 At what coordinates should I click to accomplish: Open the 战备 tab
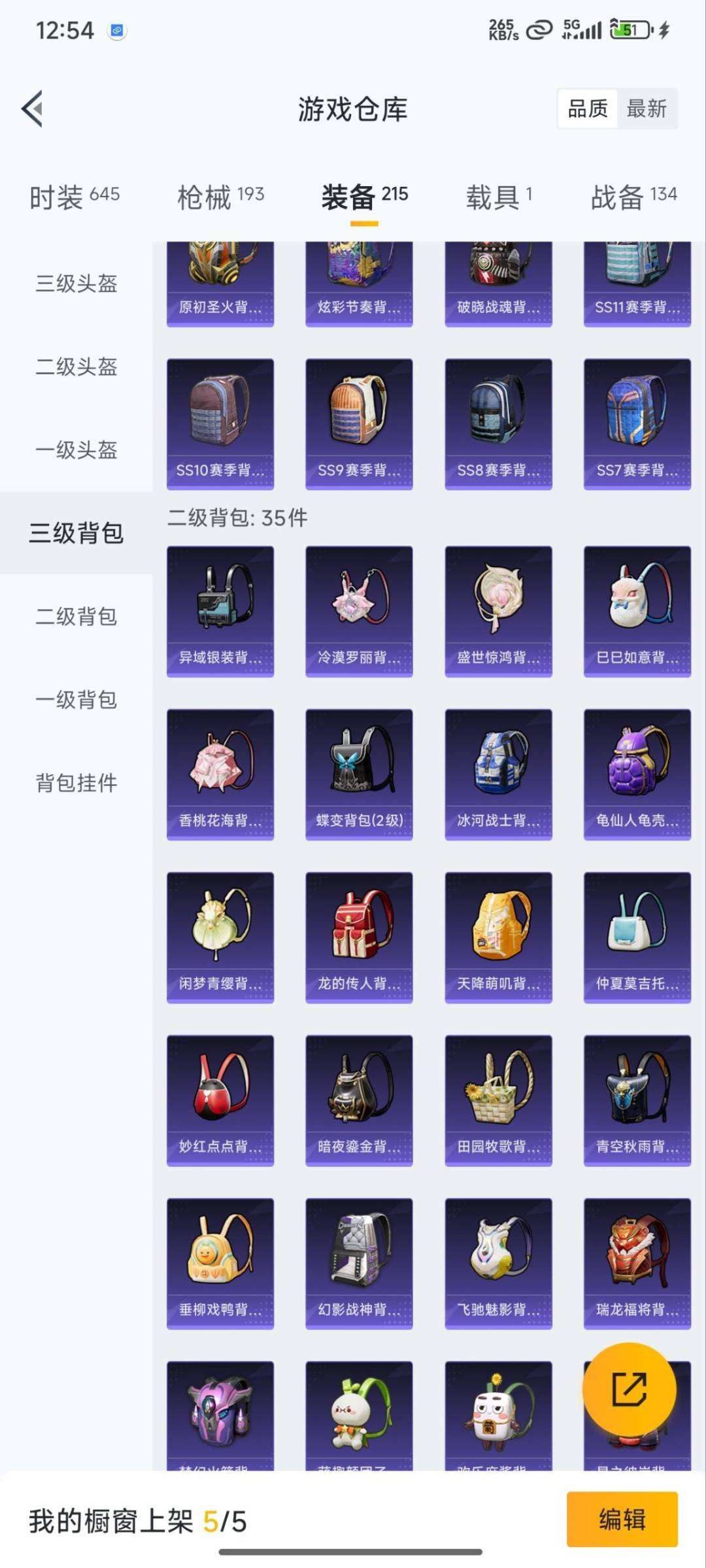coord(633,196)
